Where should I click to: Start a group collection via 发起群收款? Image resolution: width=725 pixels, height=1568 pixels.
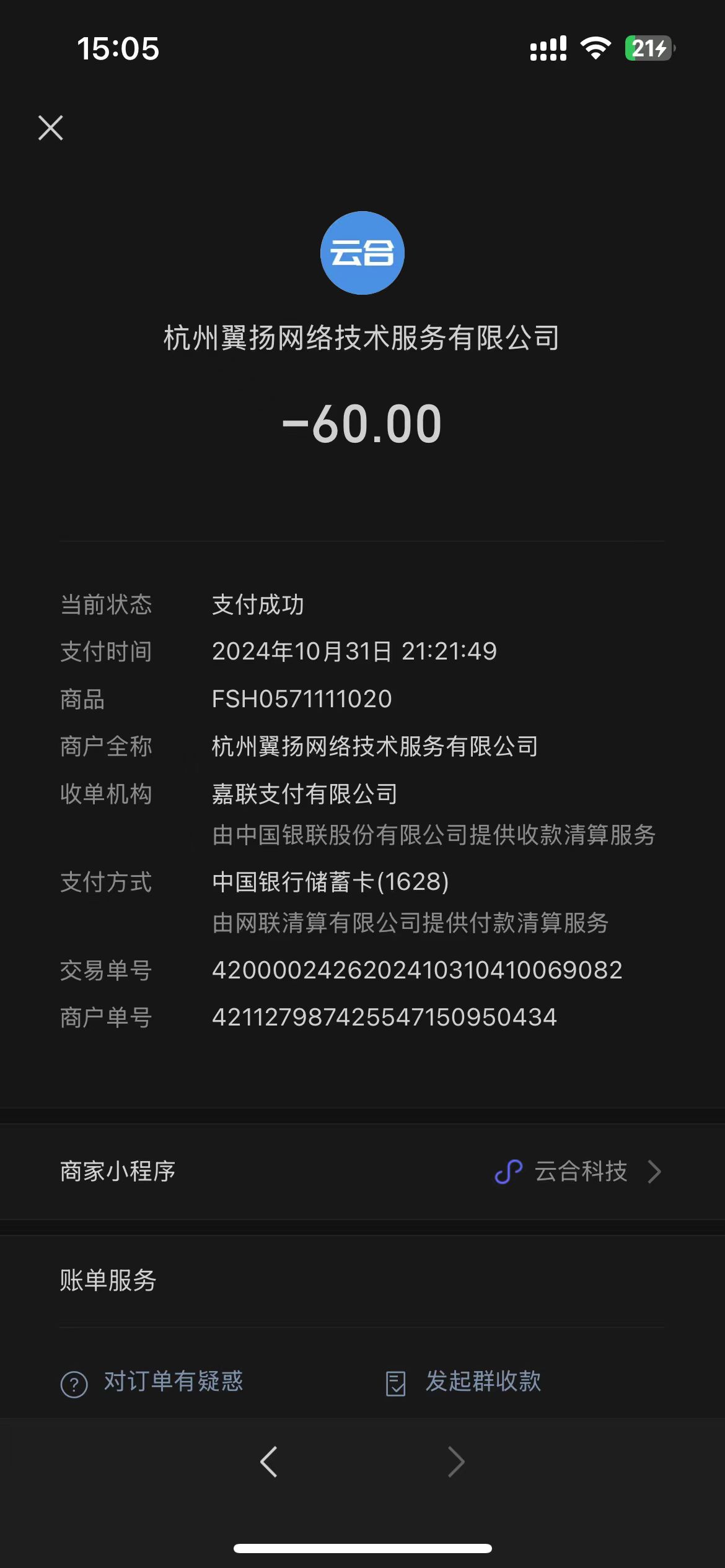464,1382
